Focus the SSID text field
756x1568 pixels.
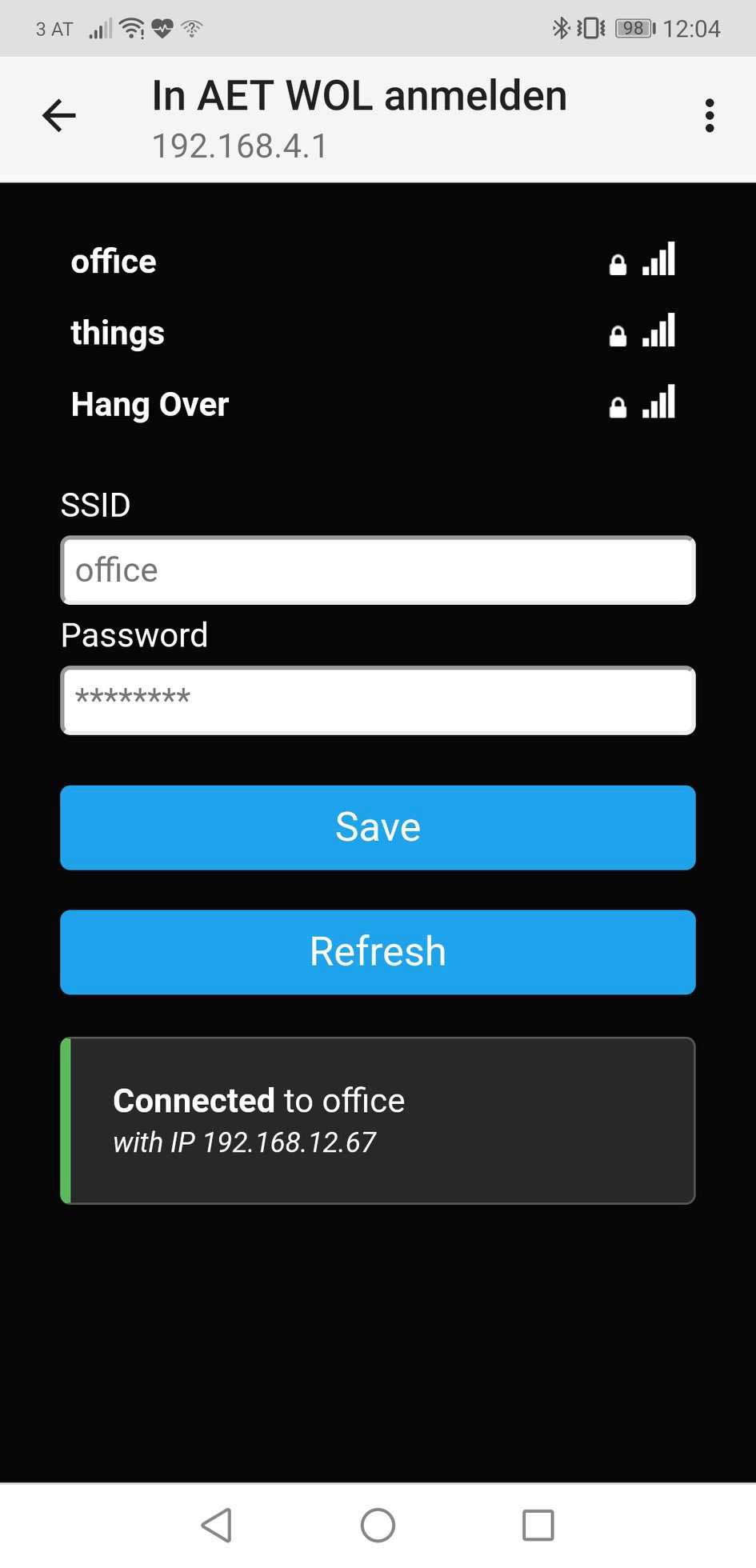pyautogui.click(x=378, y=570)
